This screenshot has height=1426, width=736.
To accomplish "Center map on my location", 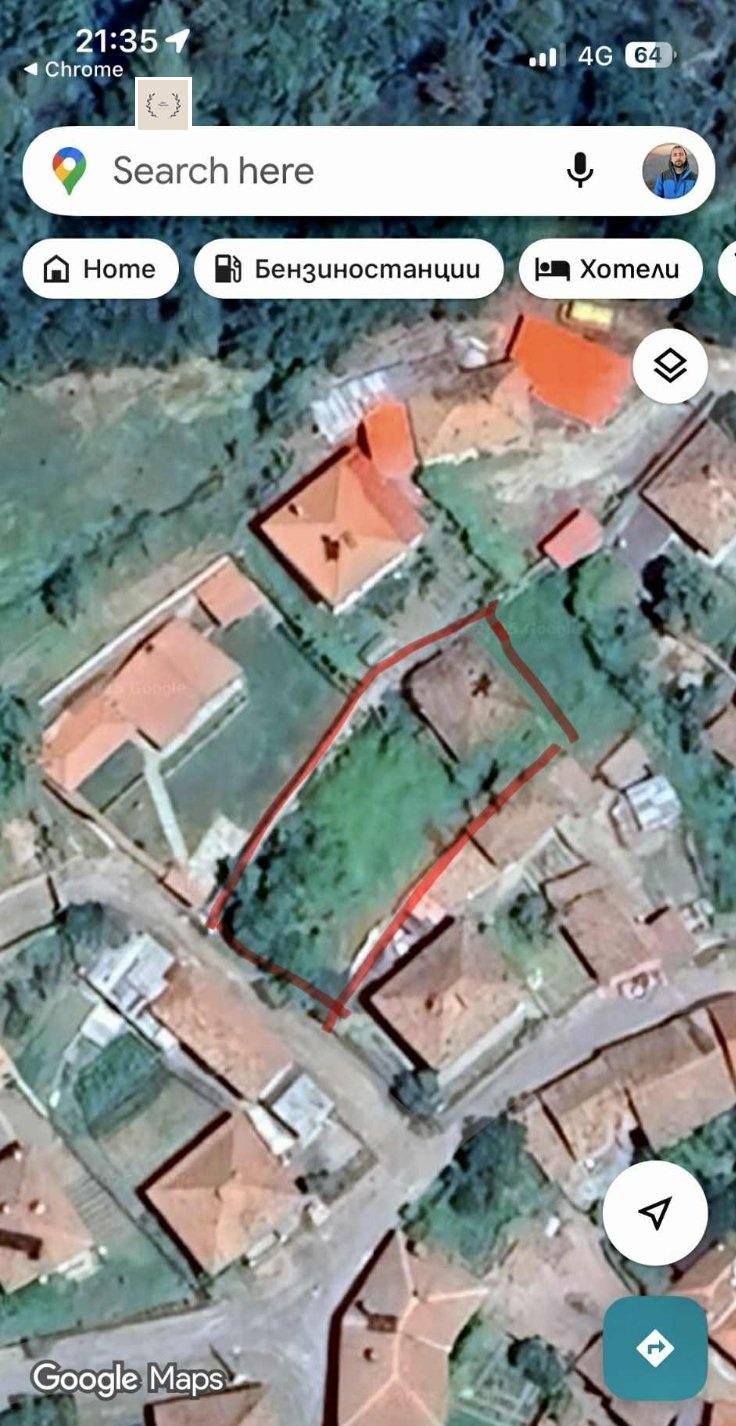I will coord(655,1213).
